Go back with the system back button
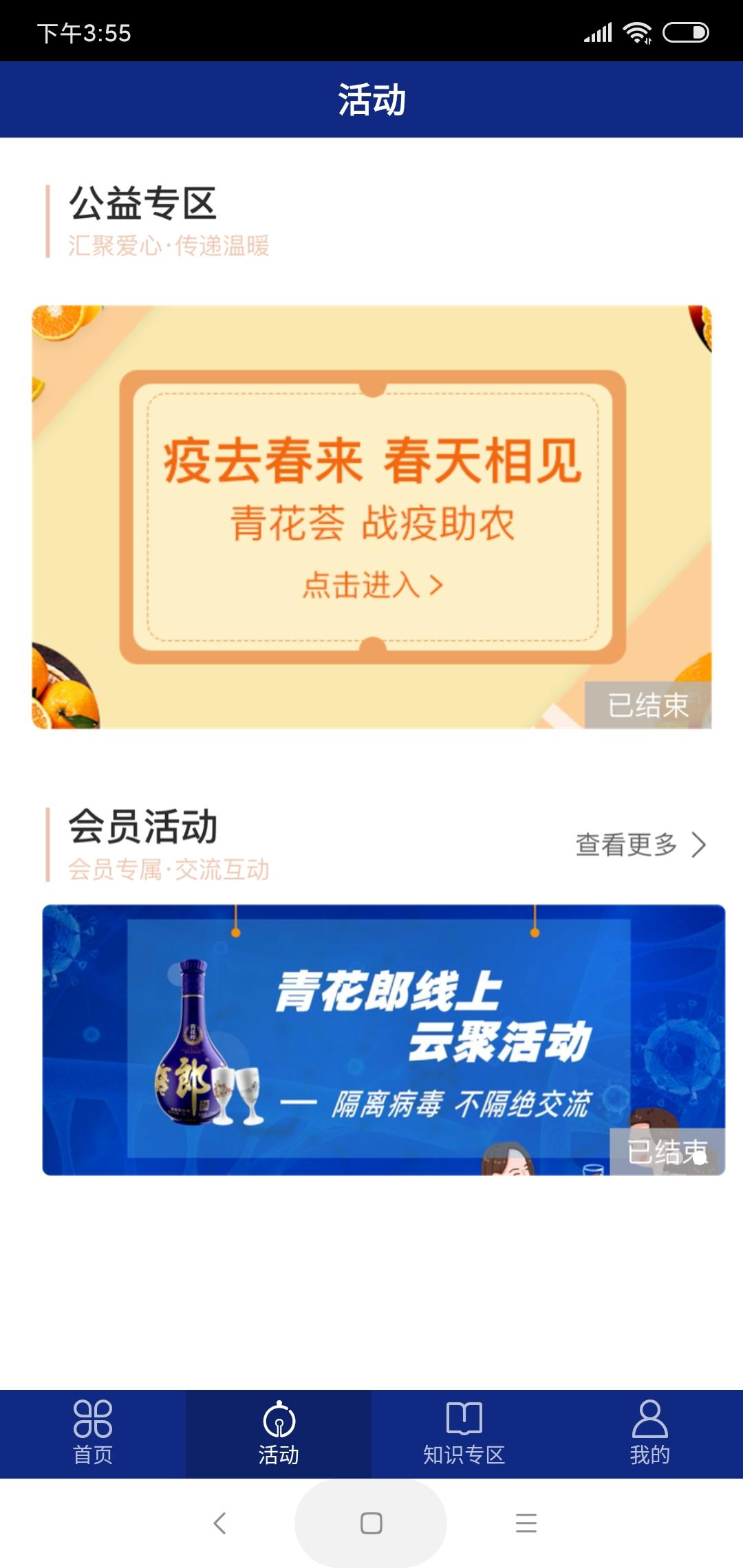This screenshot has height=1568, width=743. point(219,1523)
